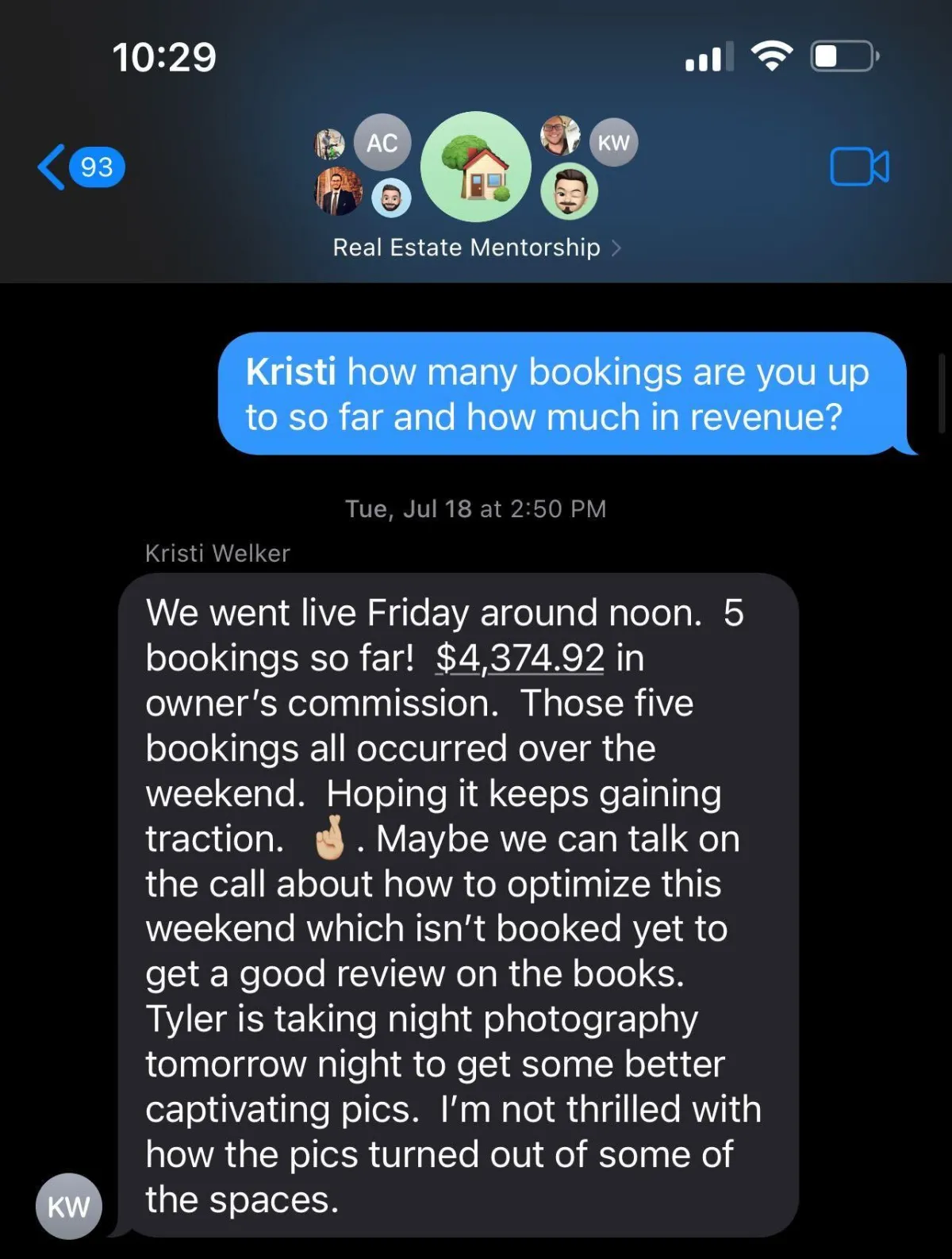The height and width of the screenshot is (1259, 952).
Task: Start a FaceTime video call
Action: [859, 167]
